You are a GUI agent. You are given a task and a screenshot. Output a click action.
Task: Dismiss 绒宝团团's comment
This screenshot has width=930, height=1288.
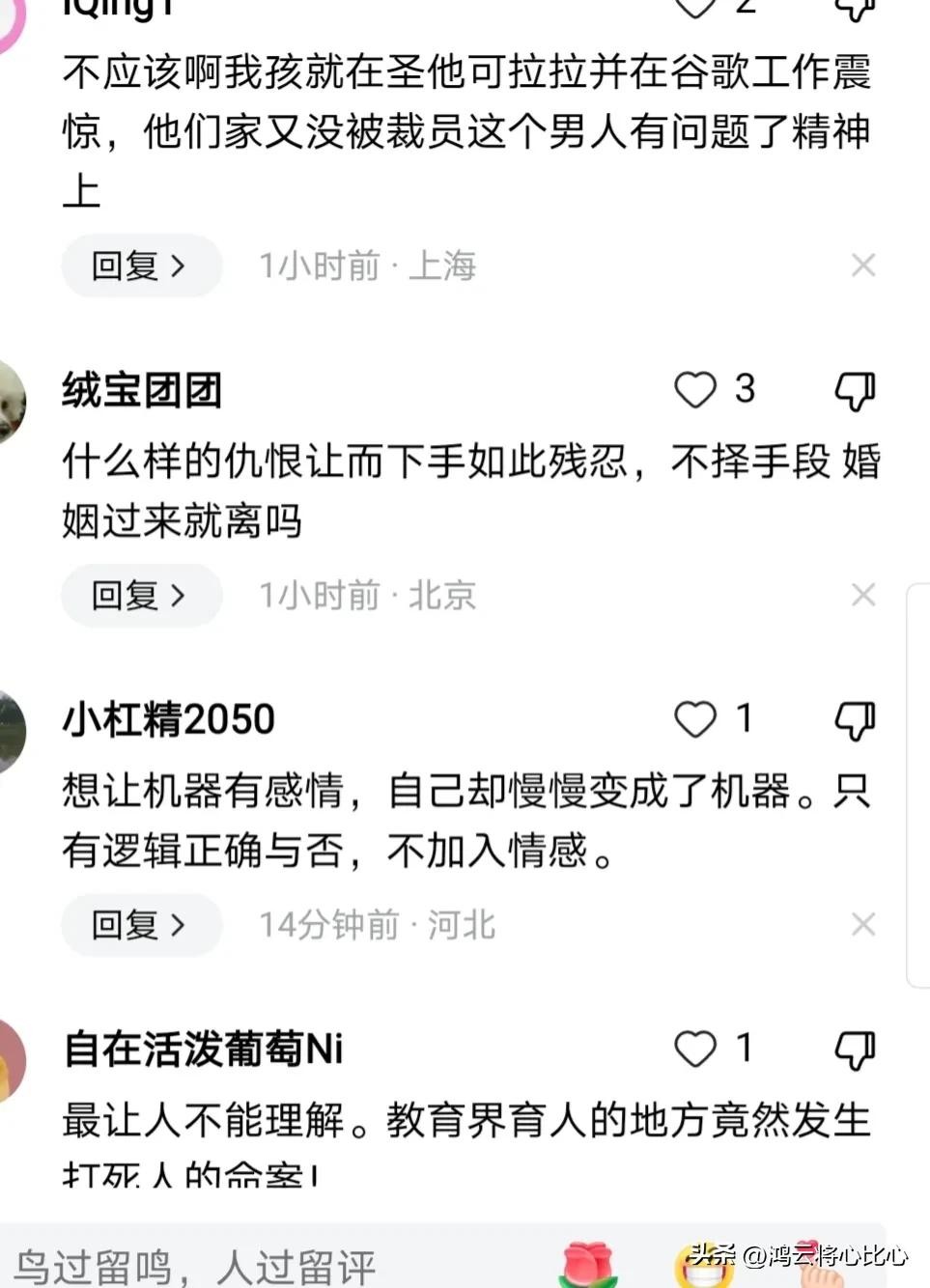(x=863, y=595)
